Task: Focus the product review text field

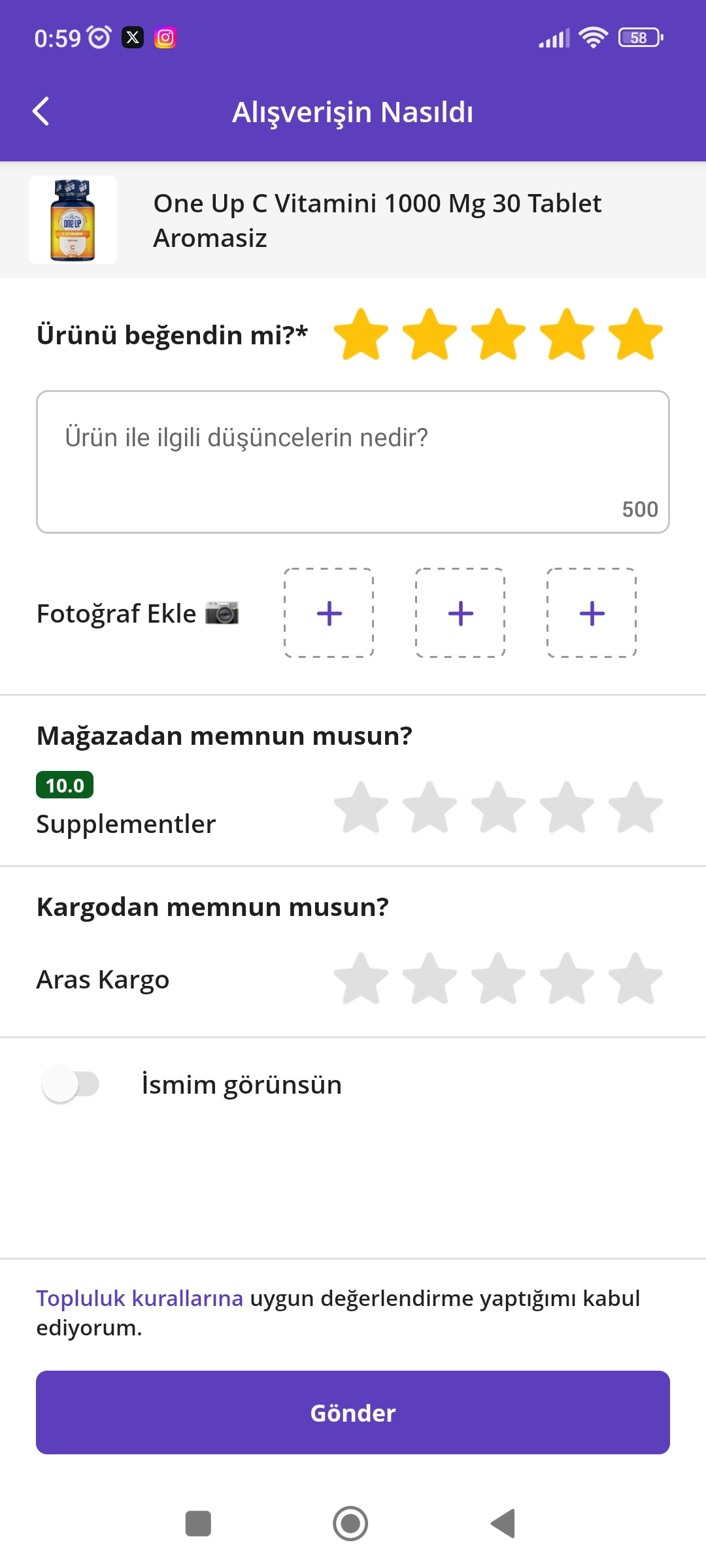Action: point(353,461)
